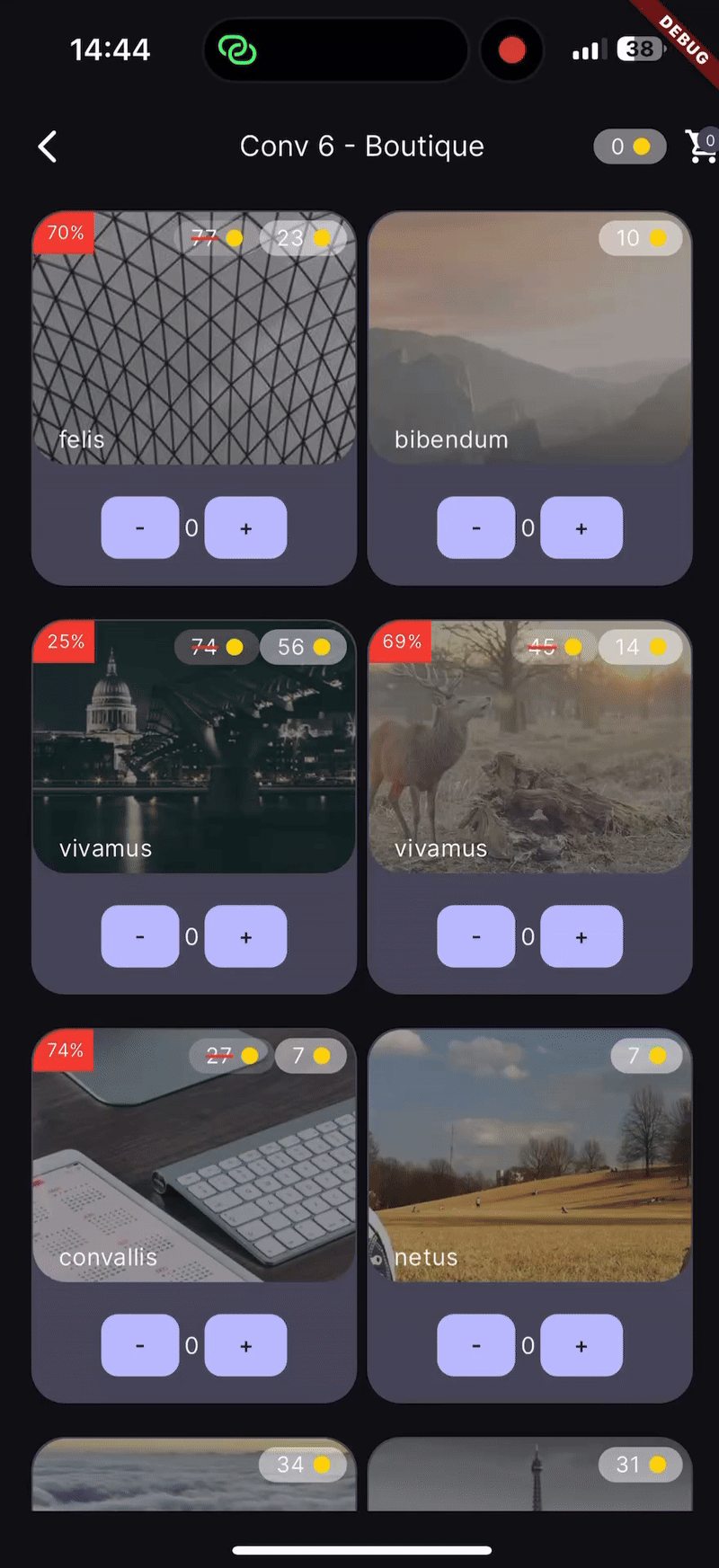Increase quantity of the 25% off vivamus
This screenshot has width=719, height=1568.
[245, 937]
